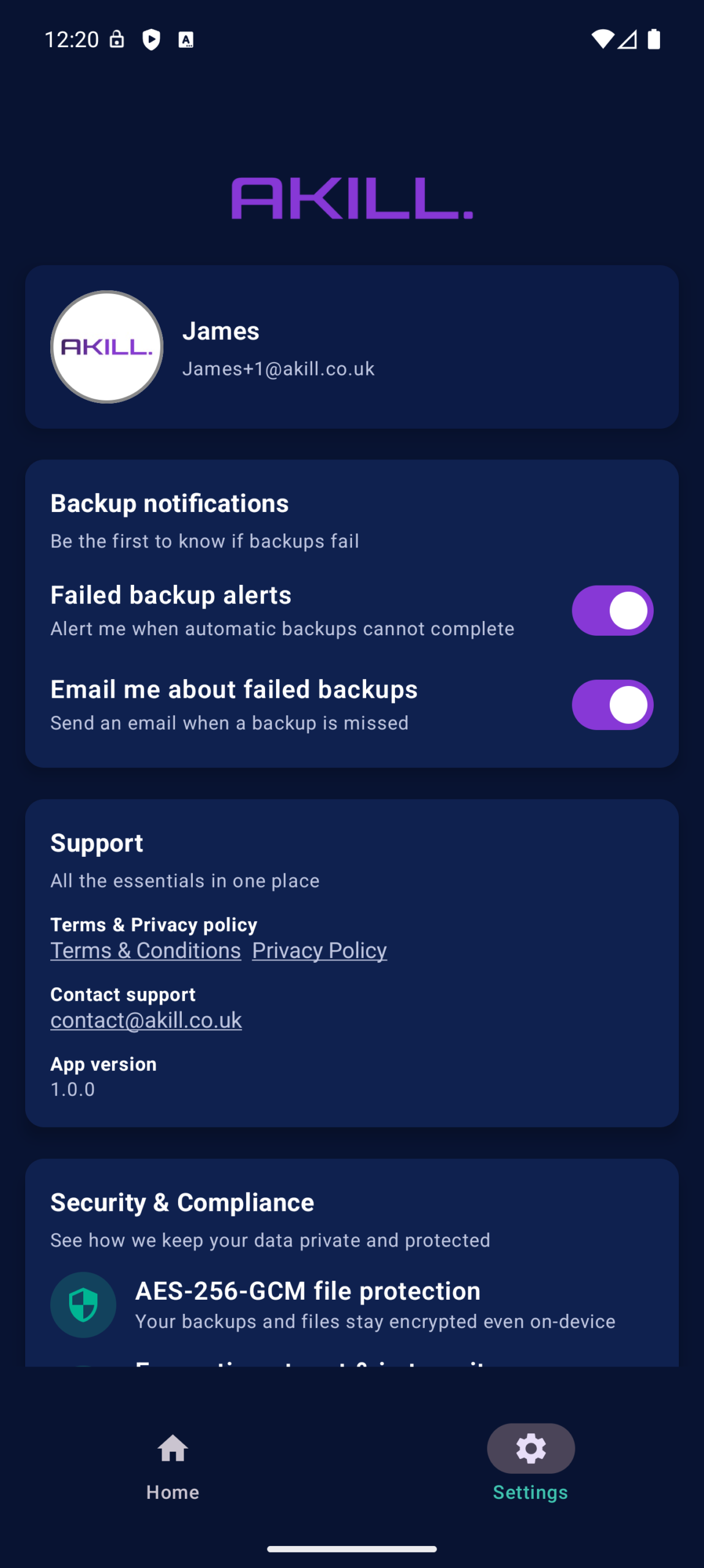The image size is (704, 1568).
Task: Switch to the Home tab
Action: 173,1465
